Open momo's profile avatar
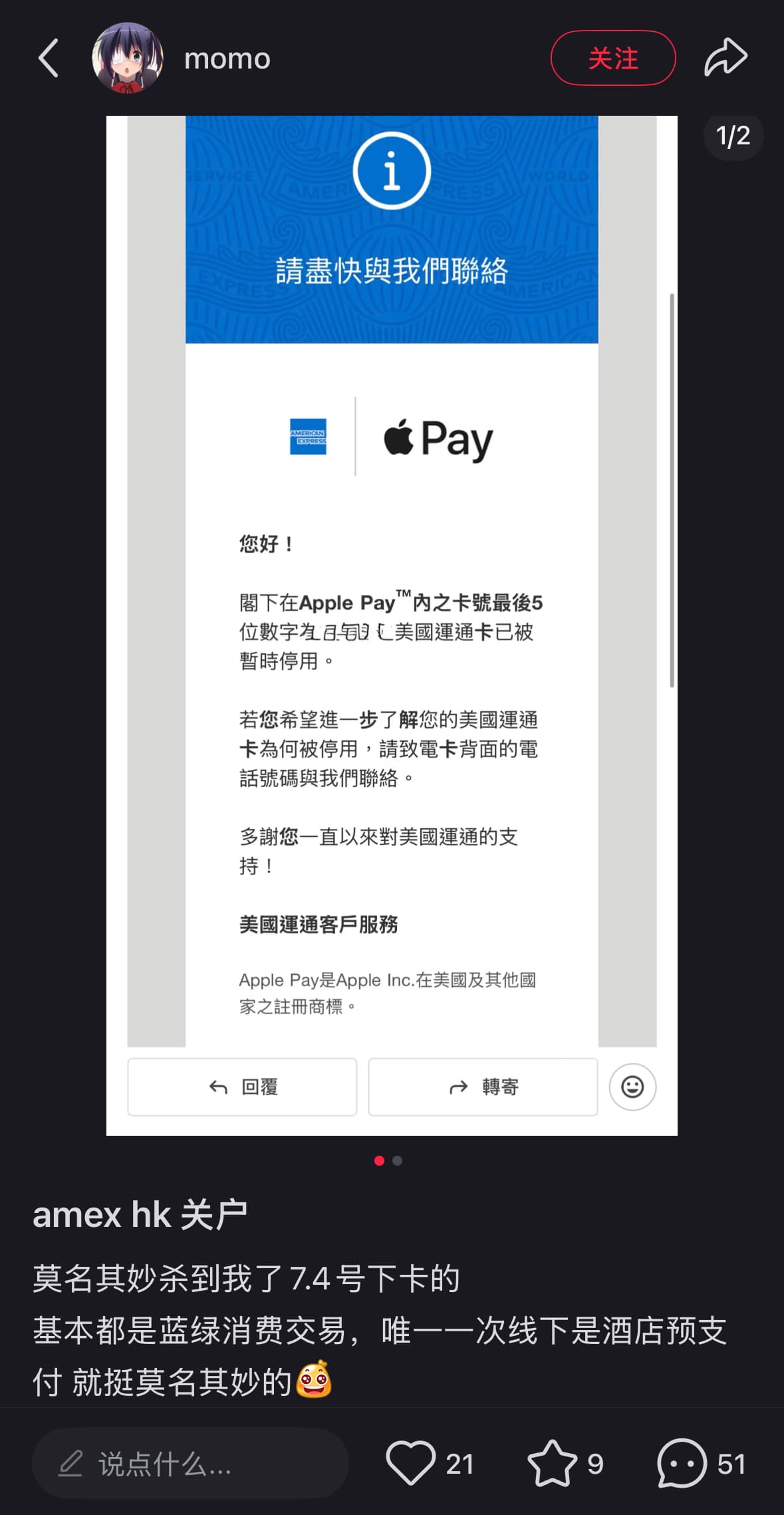 (x=128, y=59)
